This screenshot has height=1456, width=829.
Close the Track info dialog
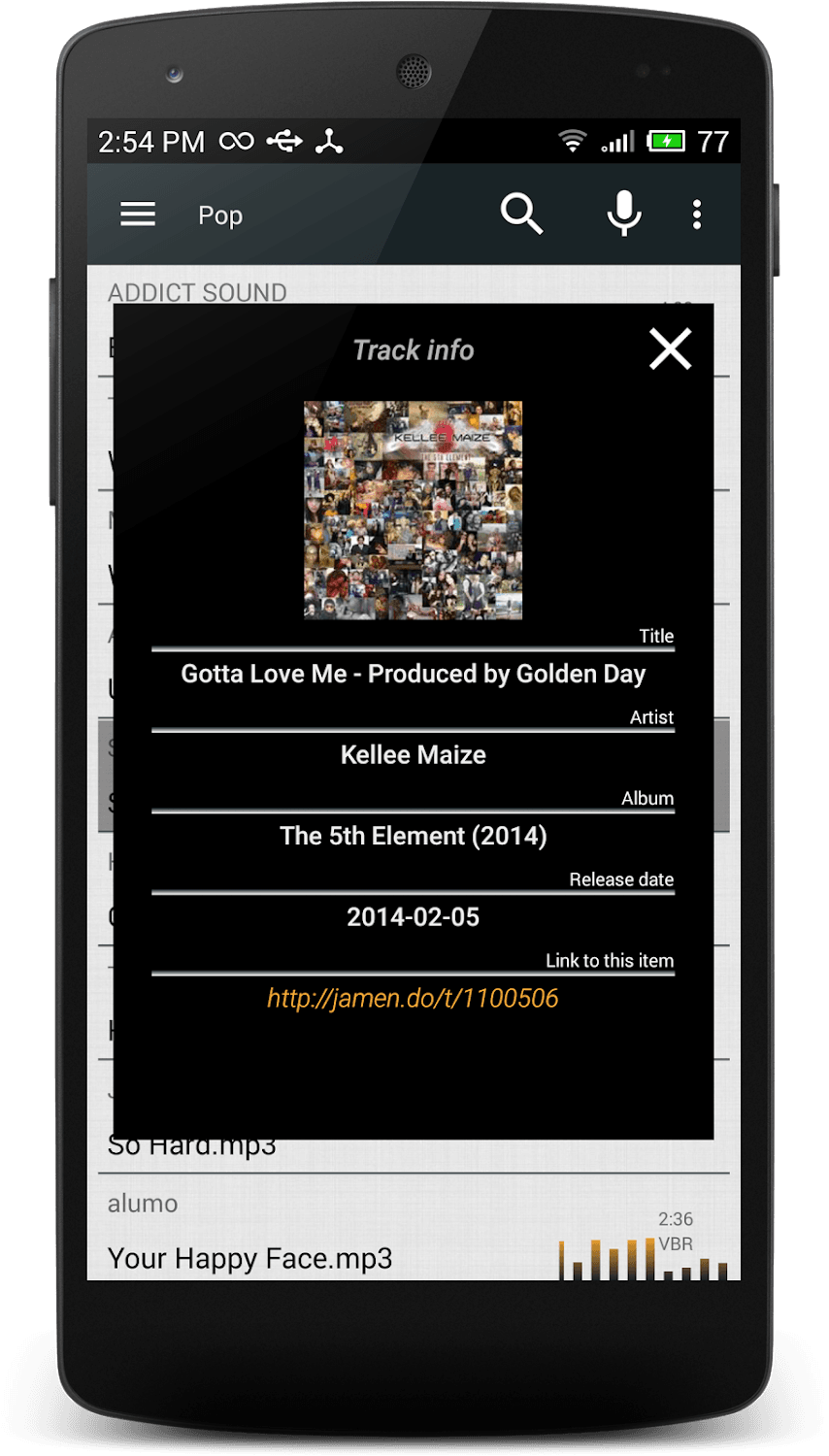pos(670,349)
